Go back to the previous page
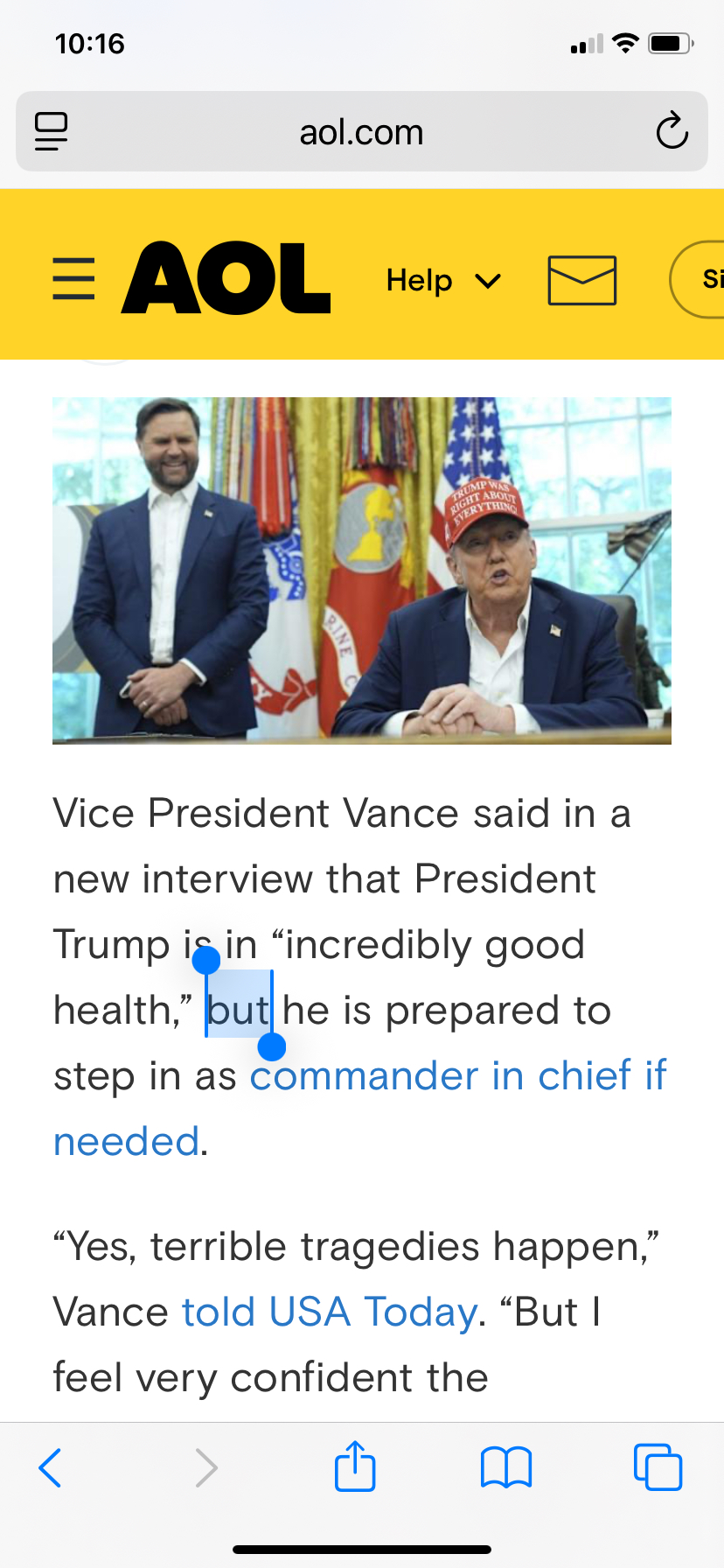Image resolution: width=724 pixels, height=1568 pixels. point(51,1467)
